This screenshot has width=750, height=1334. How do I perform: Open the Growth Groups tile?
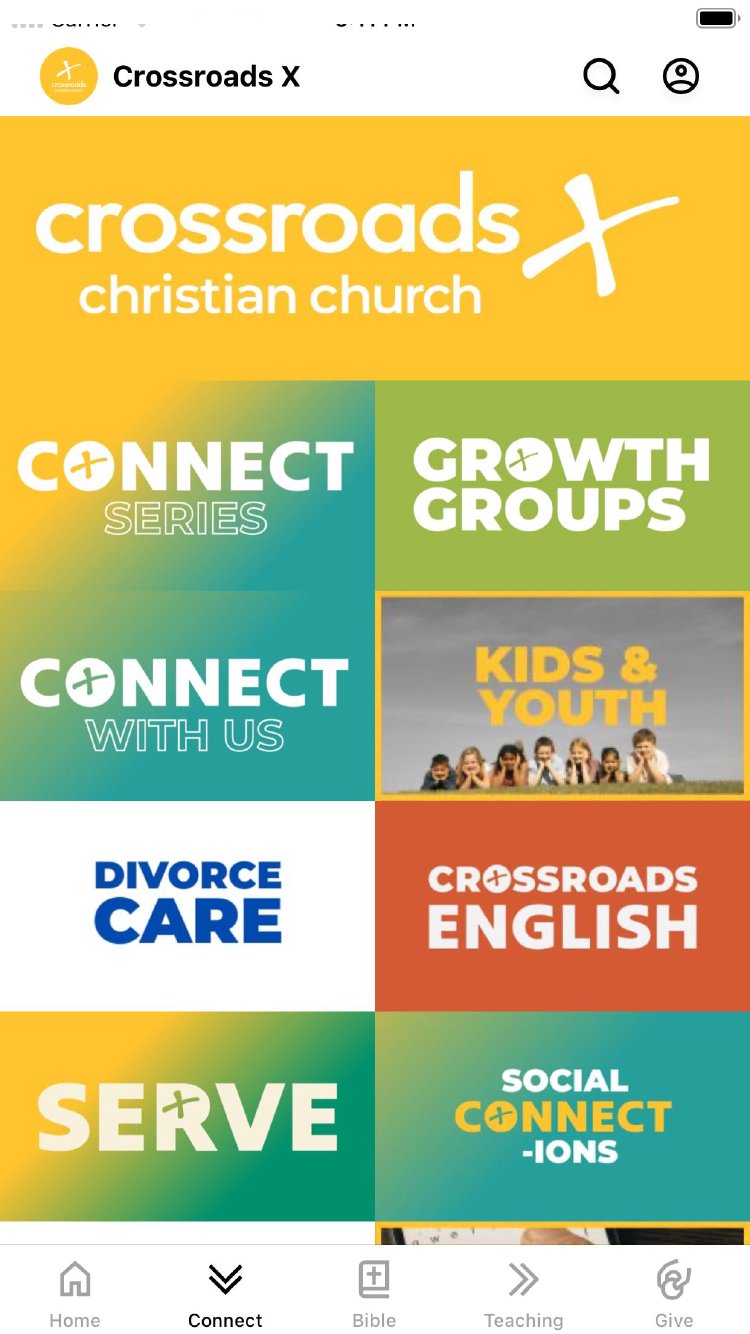coord(562,486)
